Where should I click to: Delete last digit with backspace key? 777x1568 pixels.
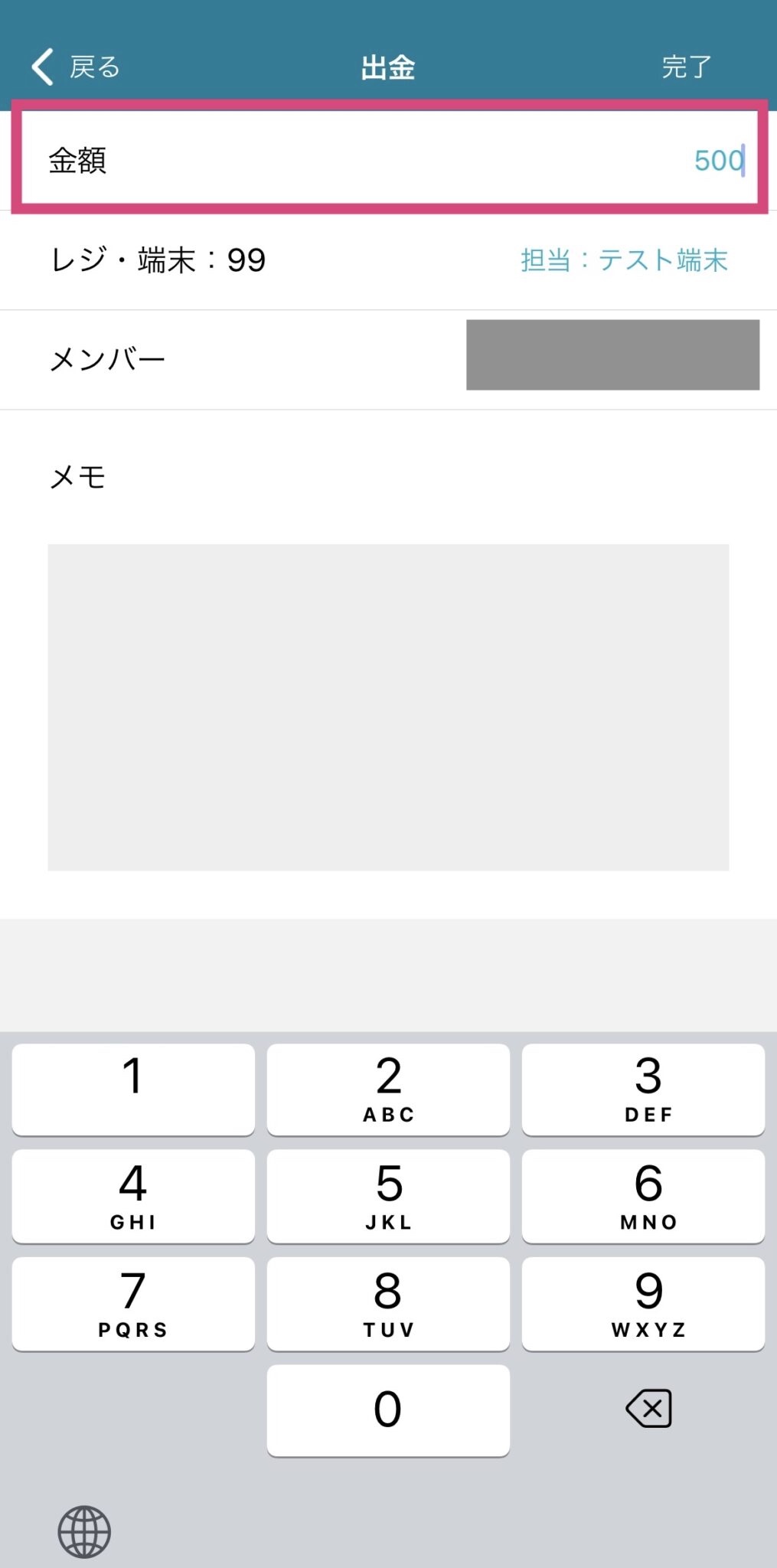coord(648,1409)
